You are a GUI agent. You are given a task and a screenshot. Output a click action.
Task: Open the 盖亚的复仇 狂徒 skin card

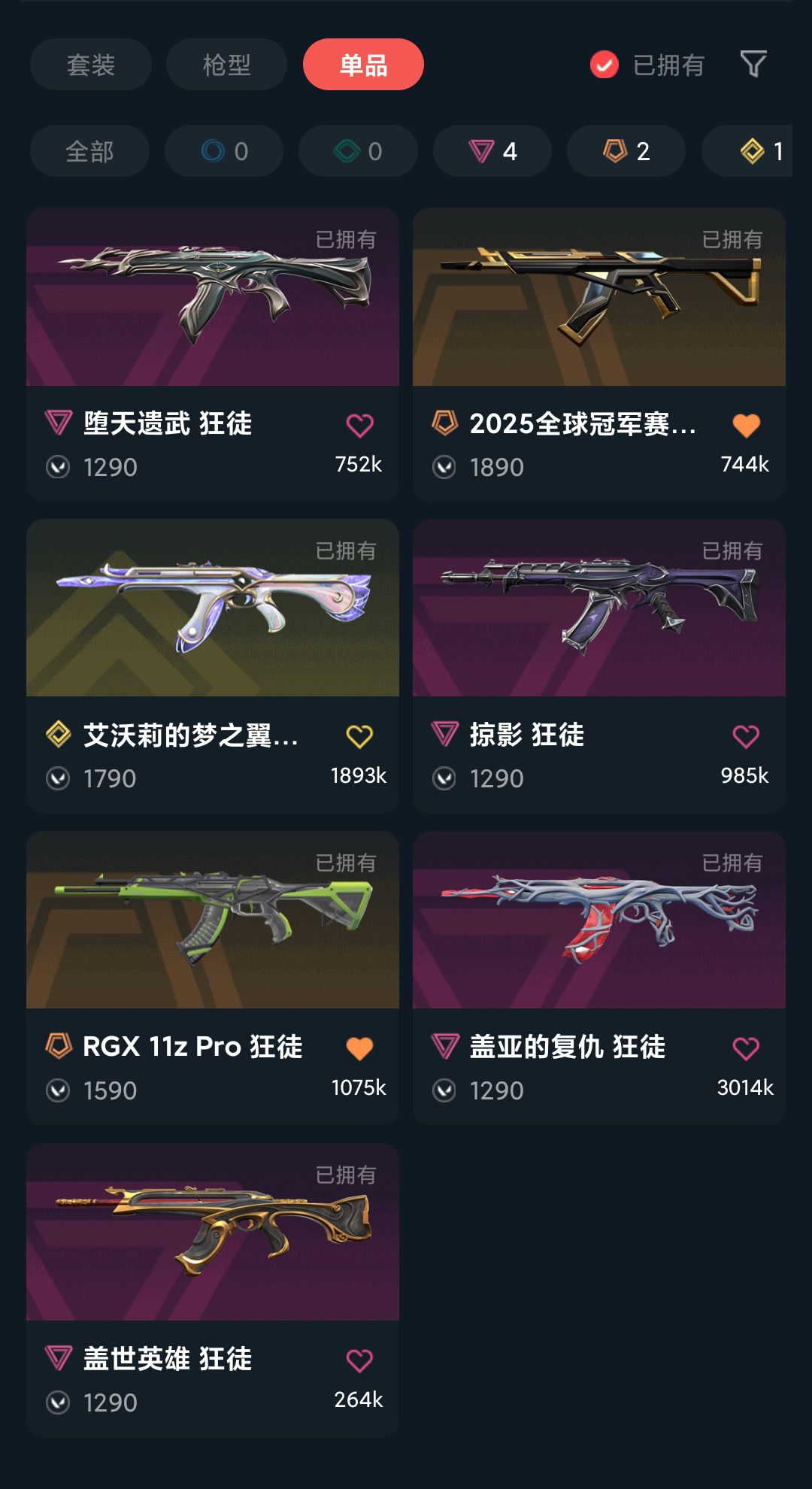point(599,978)
